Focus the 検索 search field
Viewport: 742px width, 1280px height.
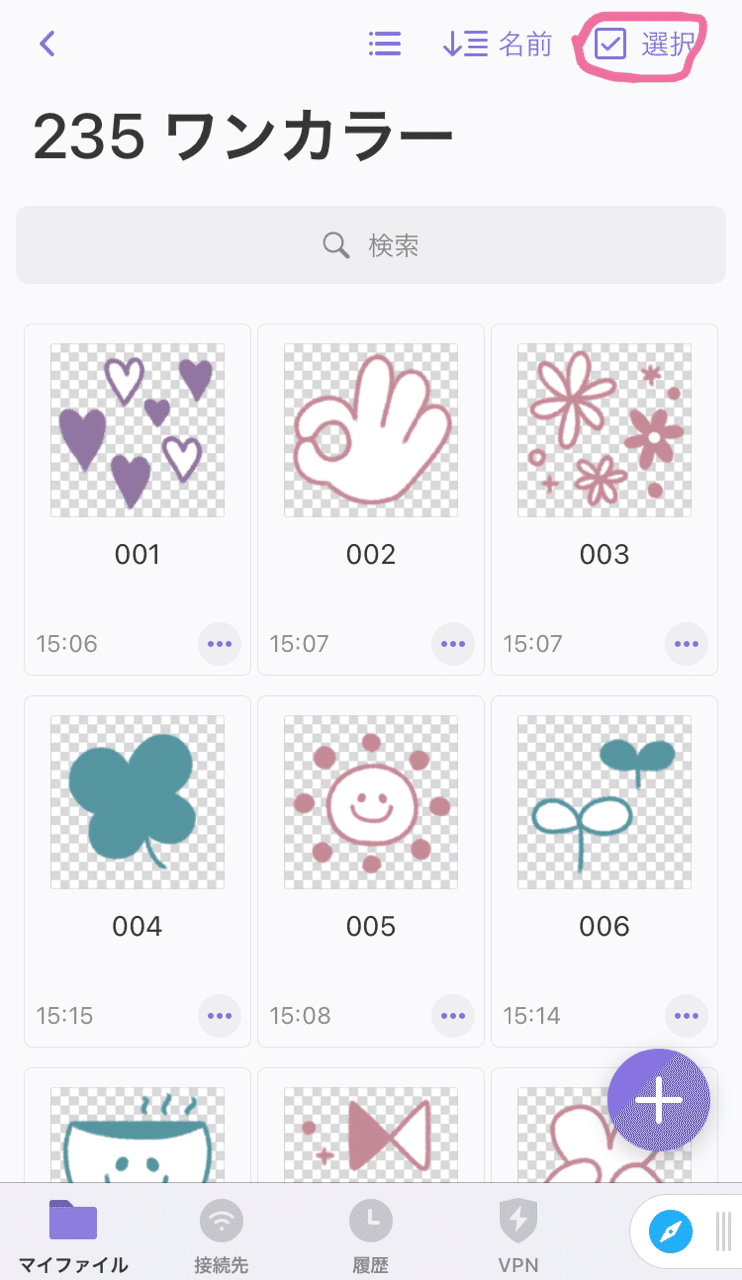click(x=371, y=245)
